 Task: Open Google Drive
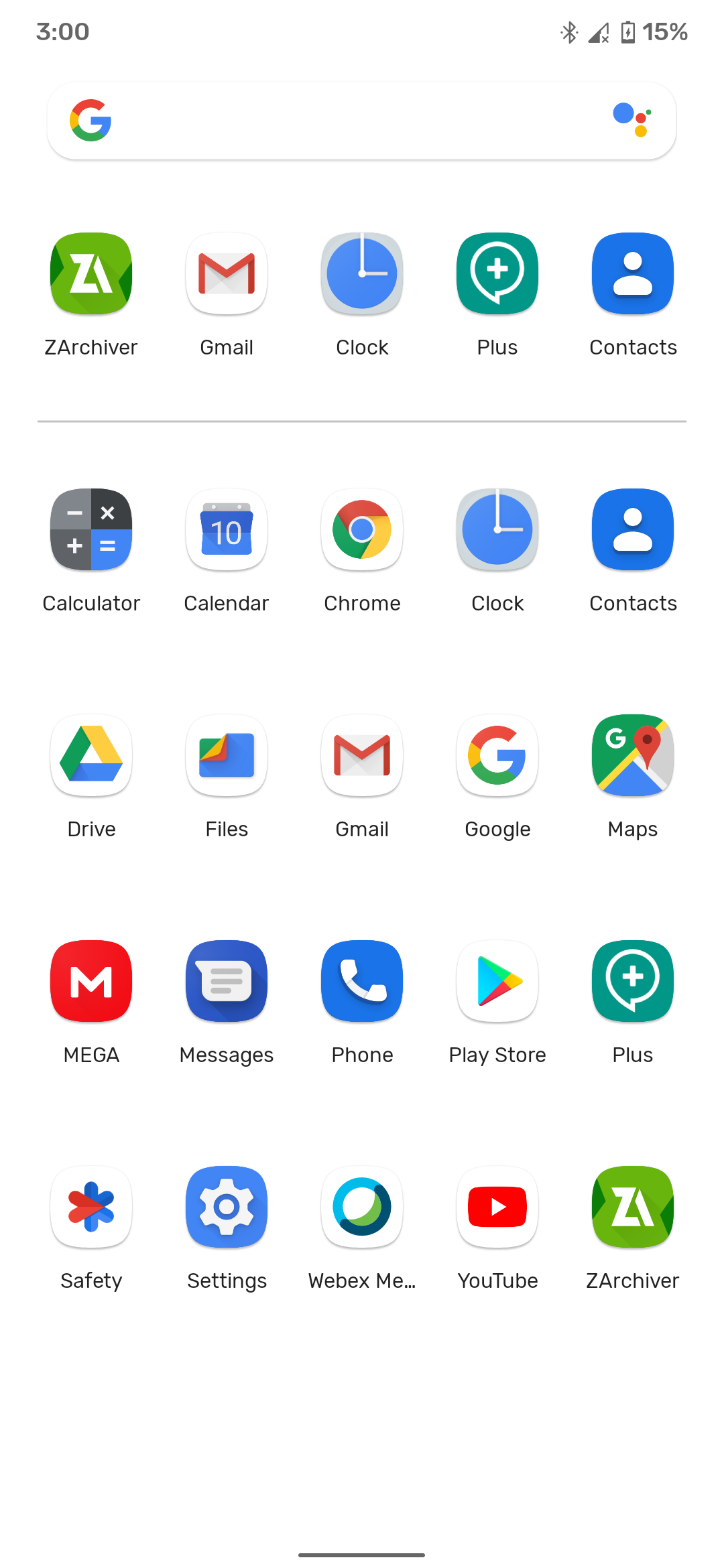91,755
